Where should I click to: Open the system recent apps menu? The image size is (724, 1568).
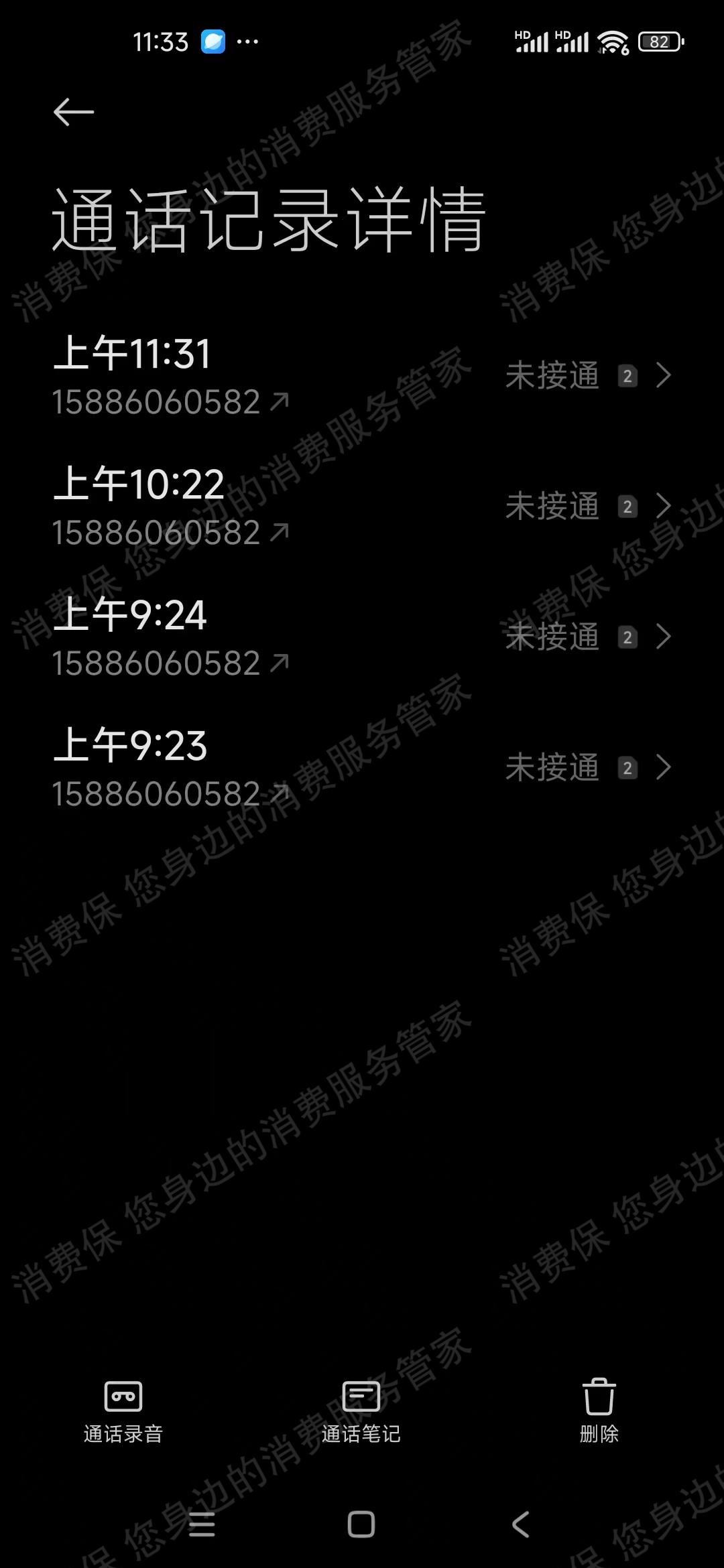click(202, 1524)
